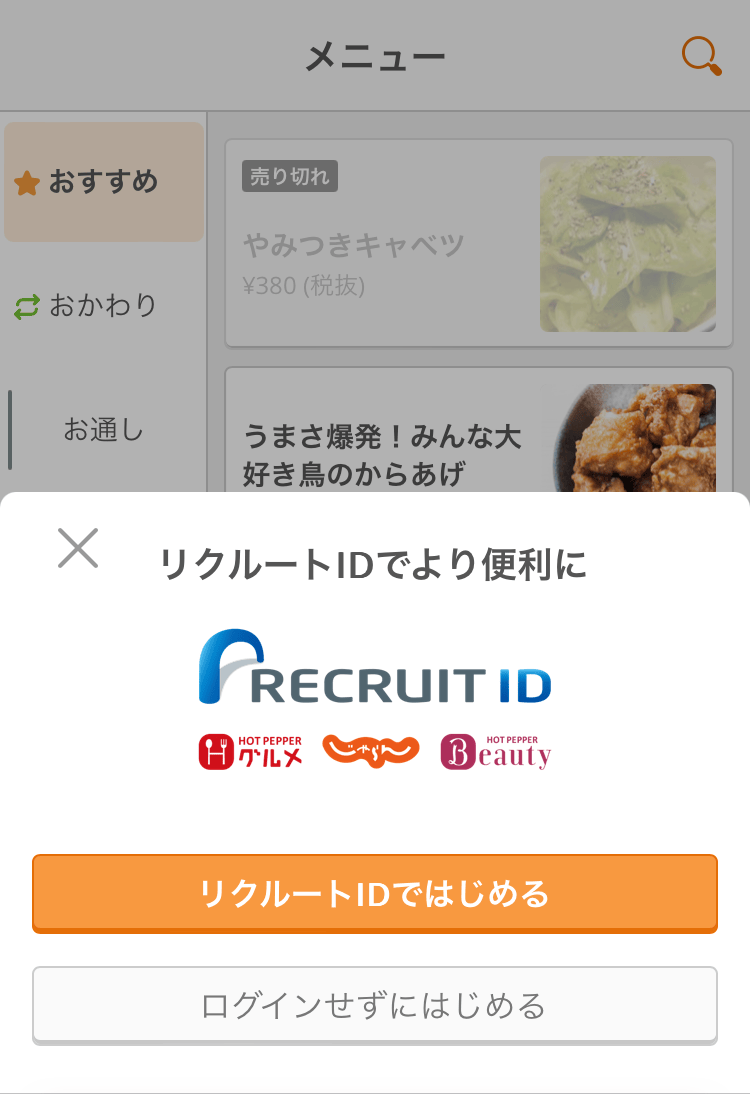Image resolution: width=750 pixels, height=1094 pixels.
Task: Click the ¥380 税抜 price label
Action: pyautogui.click(x=305, y=285)
